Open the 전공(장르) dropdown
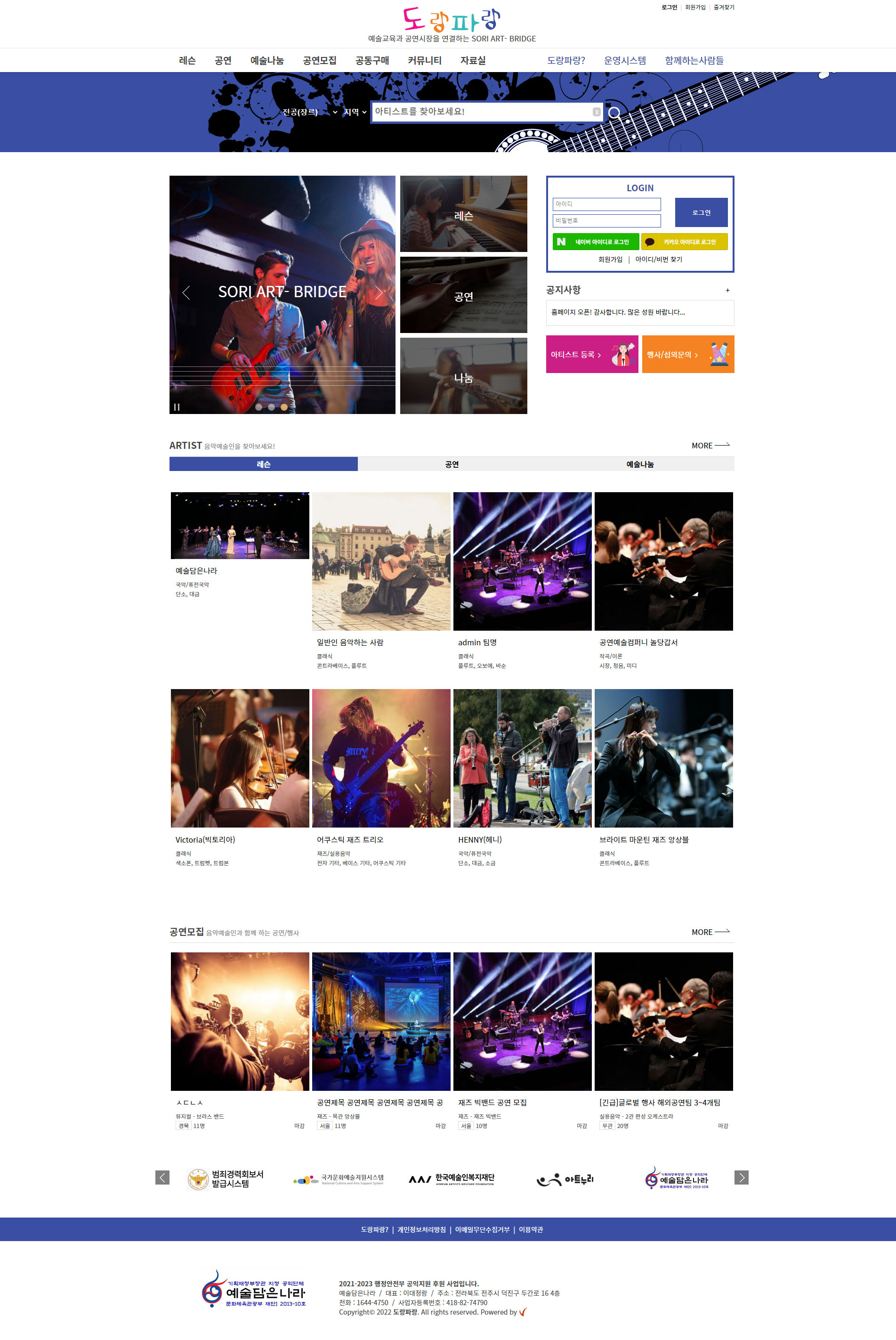 click(309, 112)
